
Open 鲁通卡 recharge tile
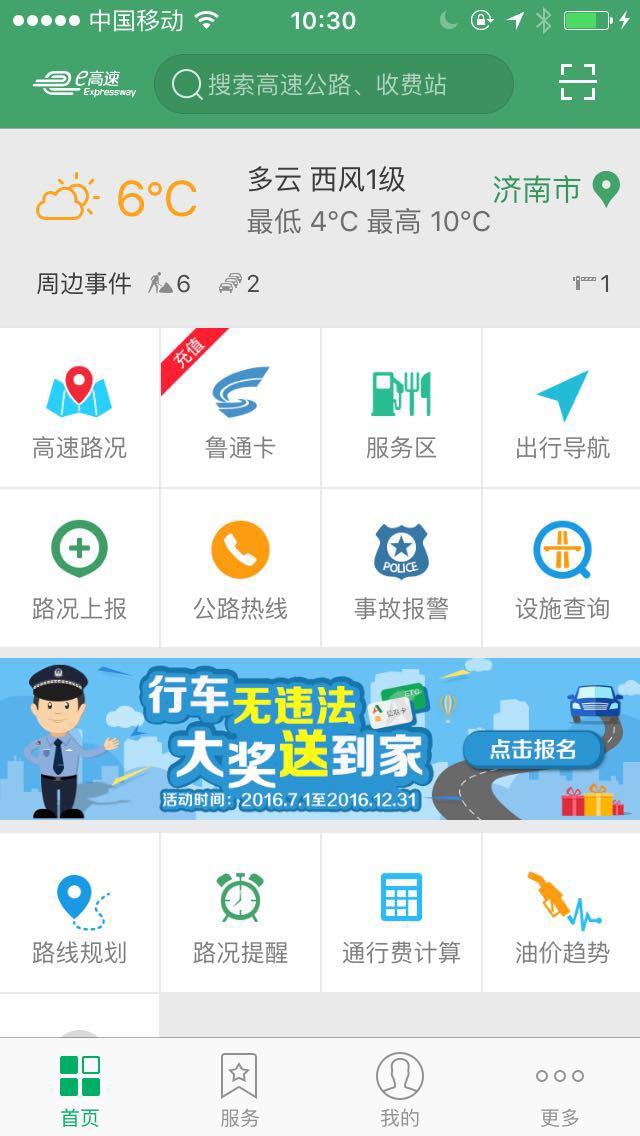point(240,407)
